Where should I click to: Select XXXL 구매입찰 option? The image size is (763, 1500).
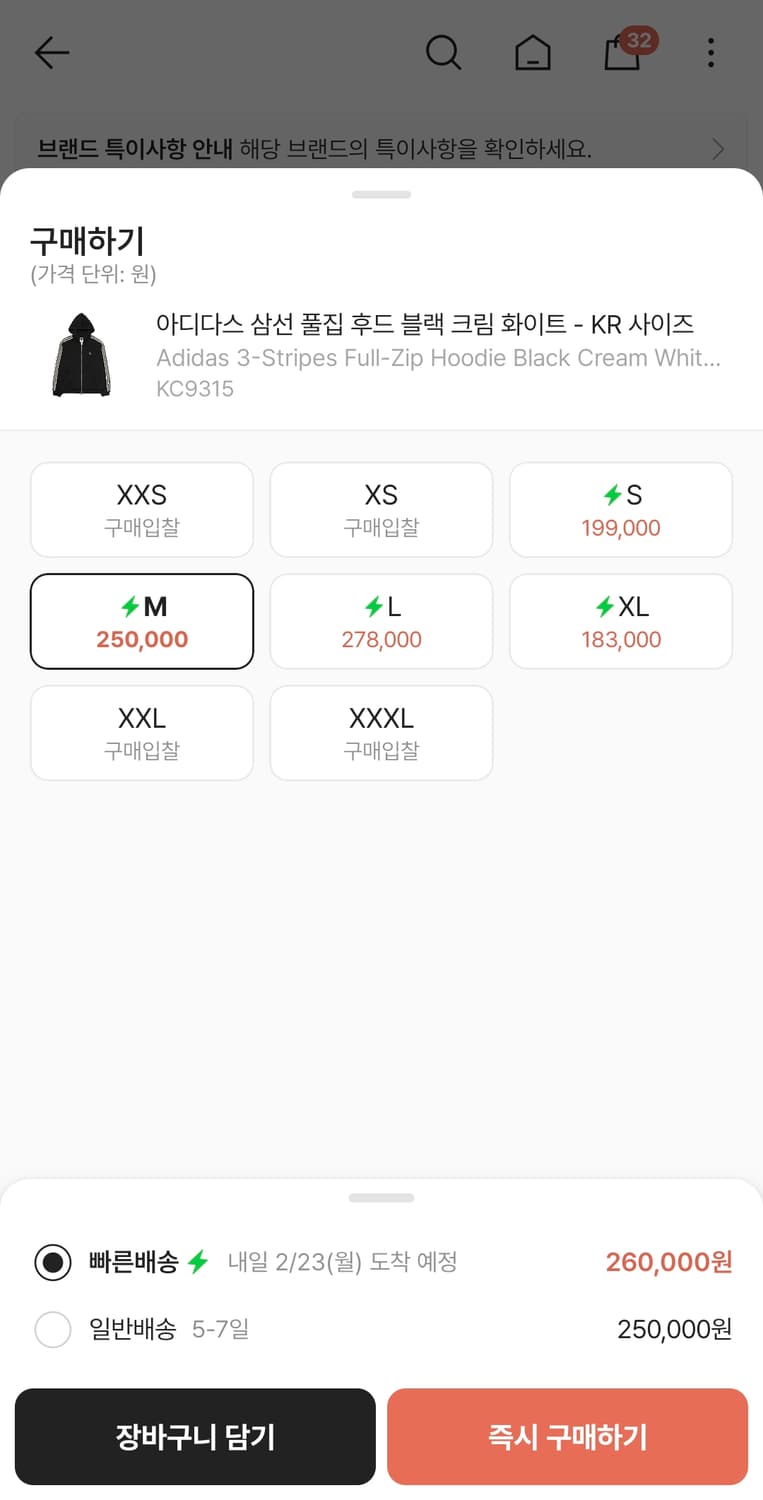pyautogui.click(x=381, y=732)
